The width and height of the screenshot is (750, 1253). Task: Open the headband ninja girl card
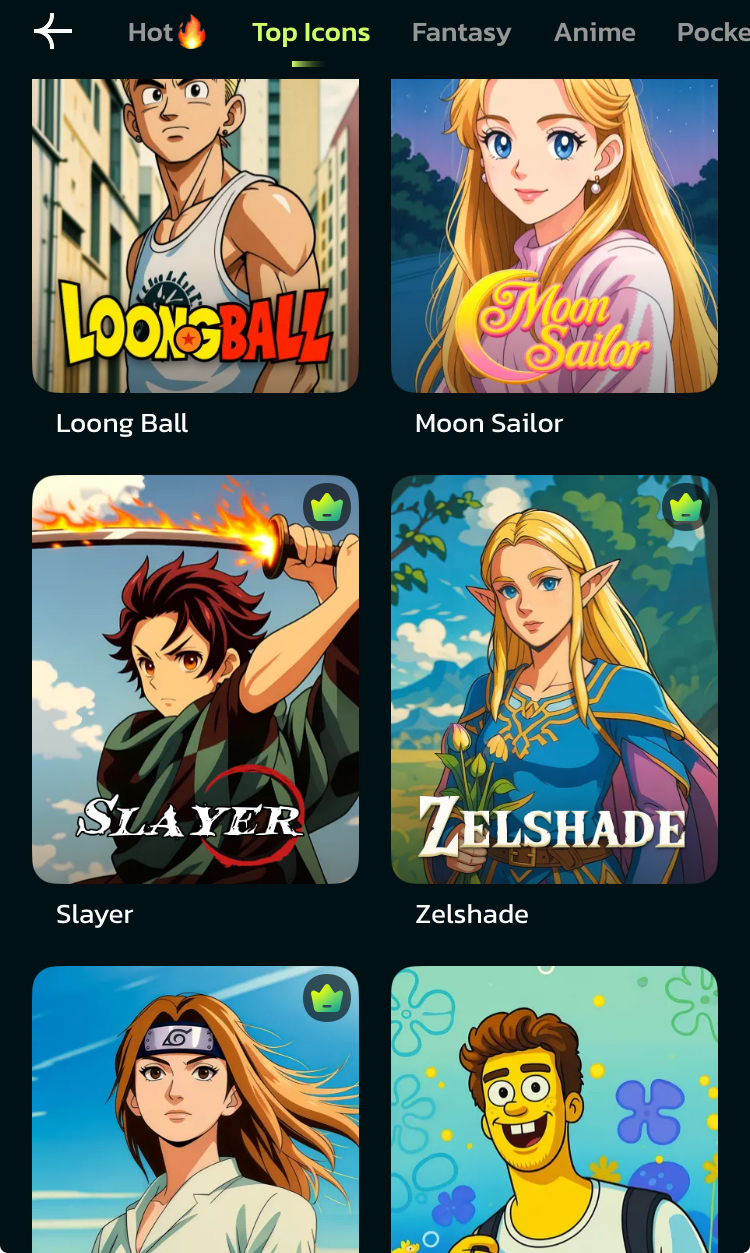coord(195,1109)
